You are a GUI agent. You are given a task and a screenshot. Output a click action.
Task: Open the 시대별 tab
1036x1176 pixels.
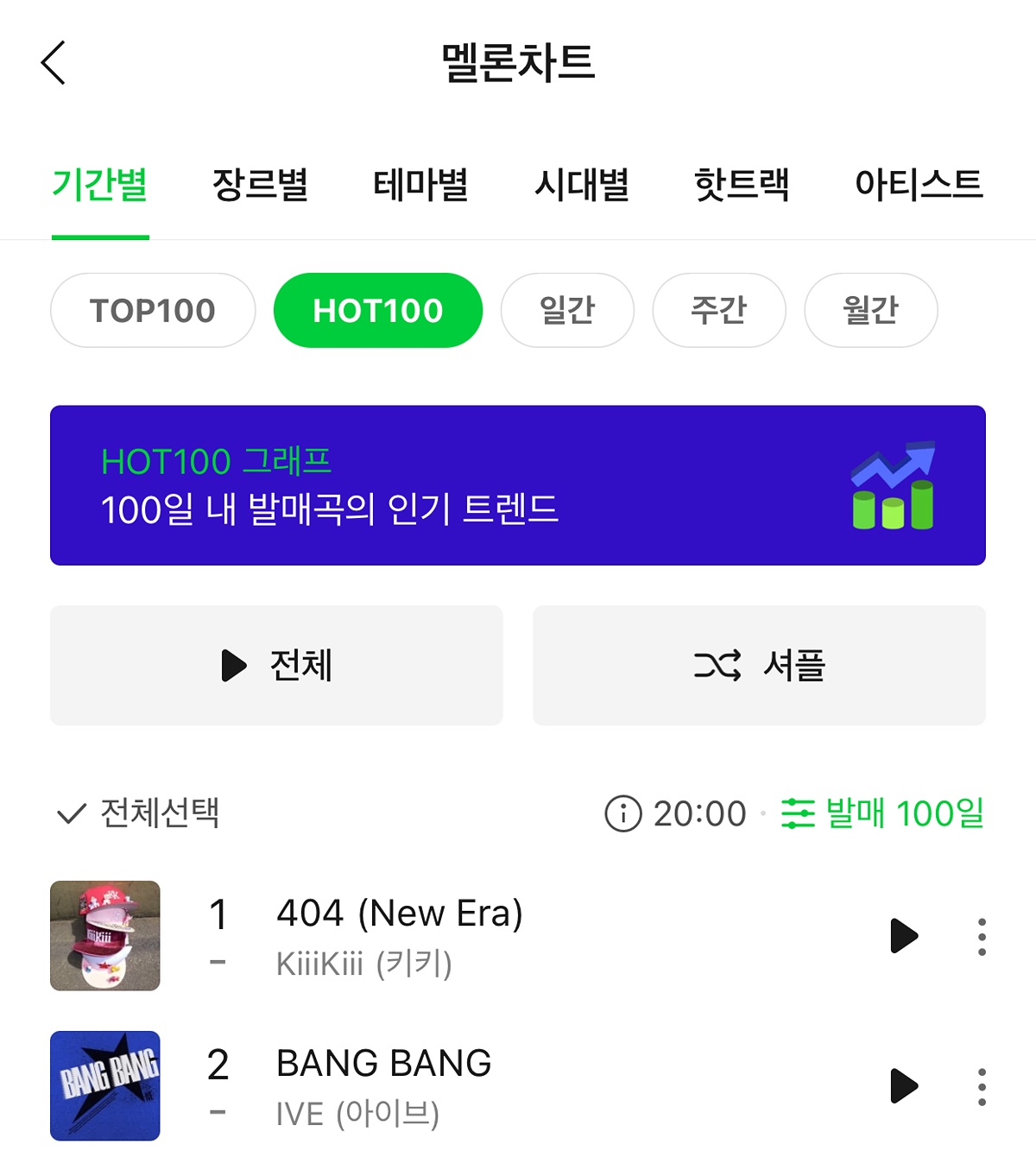[581, 185]
